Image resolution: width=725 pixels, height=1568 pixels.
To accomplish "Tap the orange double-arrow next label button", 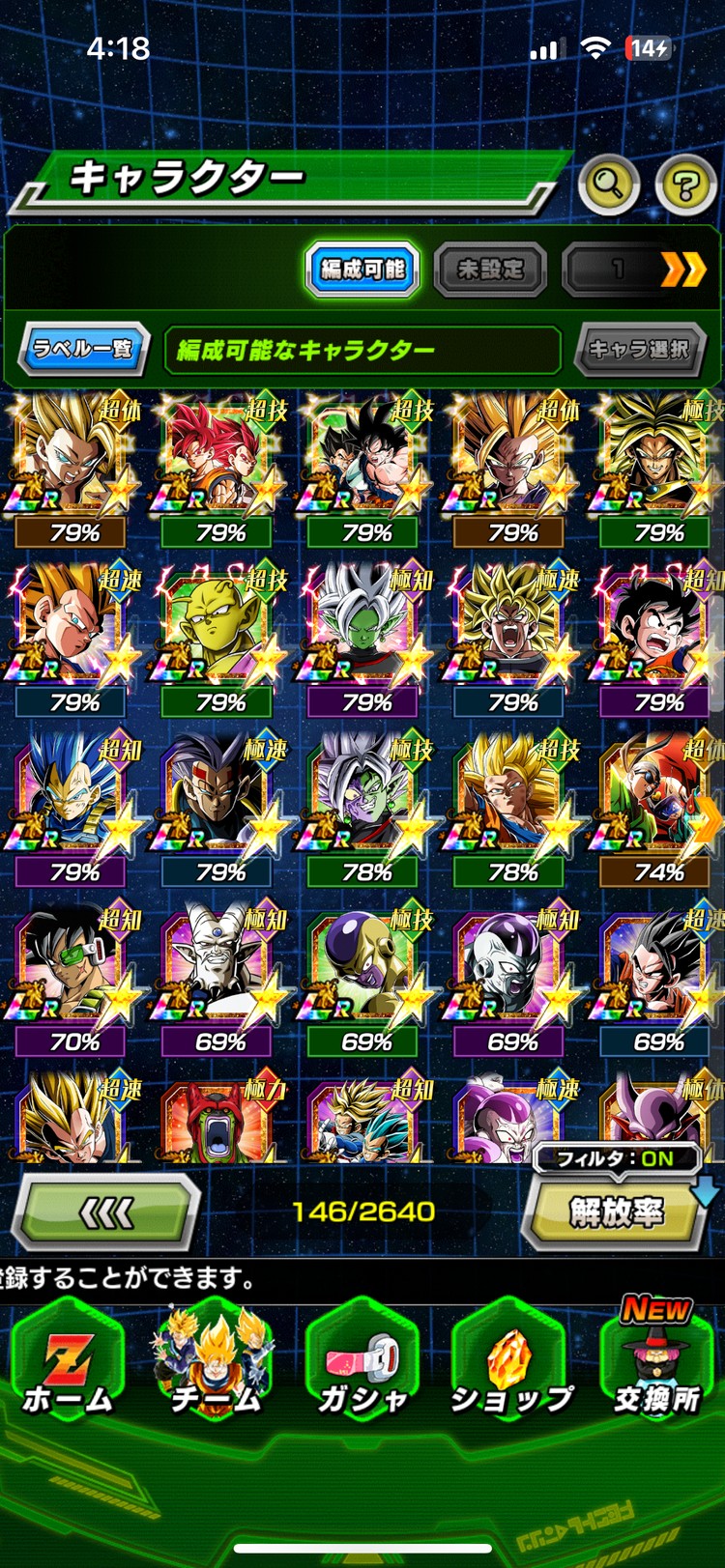I will (682, 270).
